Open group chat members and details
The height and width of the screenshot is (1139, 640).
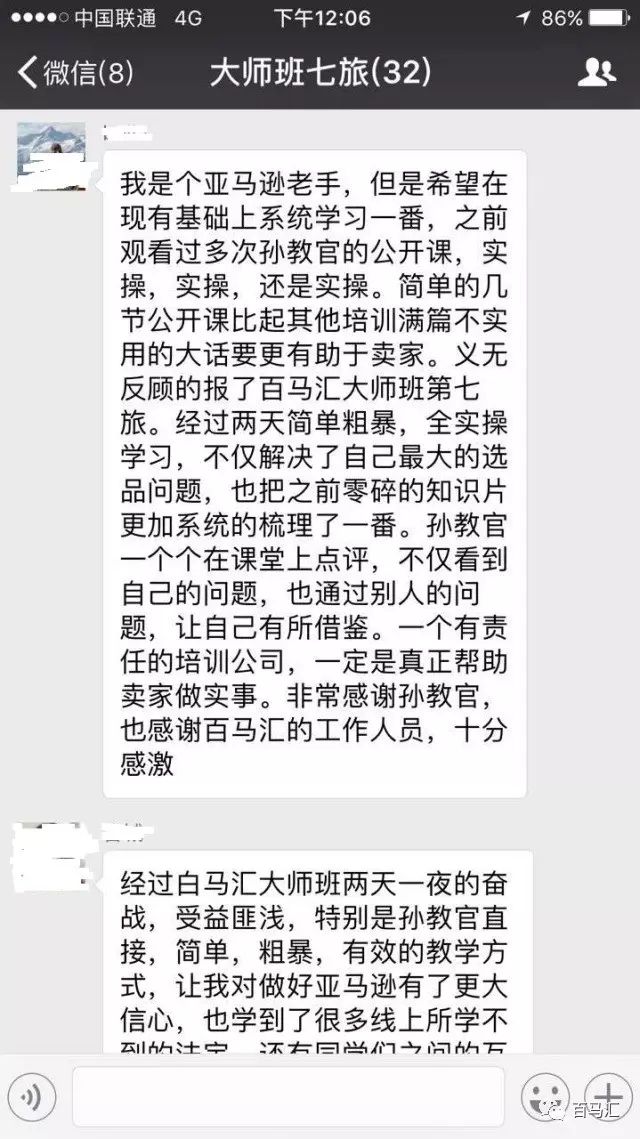[597, 71]
